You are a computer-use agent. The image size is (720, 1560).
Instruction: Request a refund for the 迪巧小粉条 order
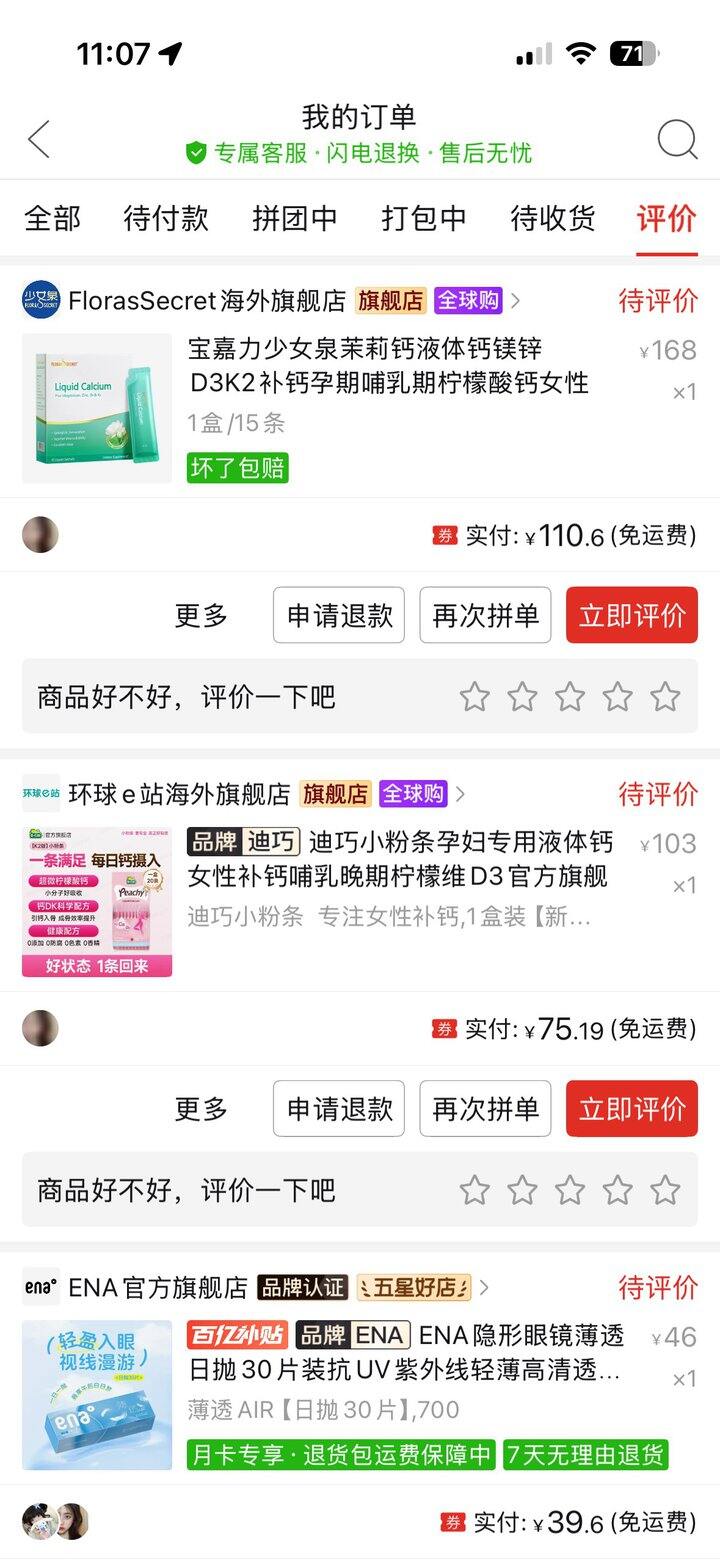click(x=339, y=1108)
